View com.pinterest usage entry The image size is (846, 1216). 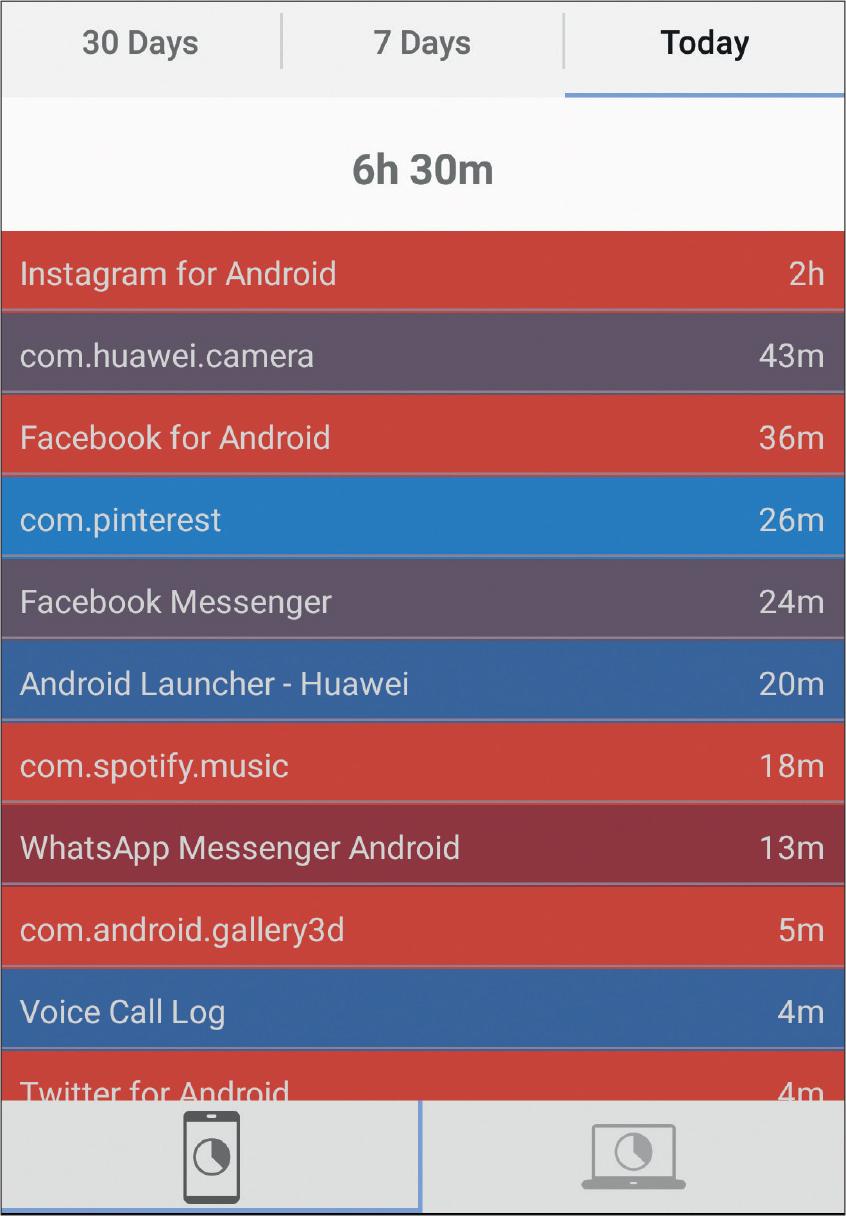[x=422, y=519]
